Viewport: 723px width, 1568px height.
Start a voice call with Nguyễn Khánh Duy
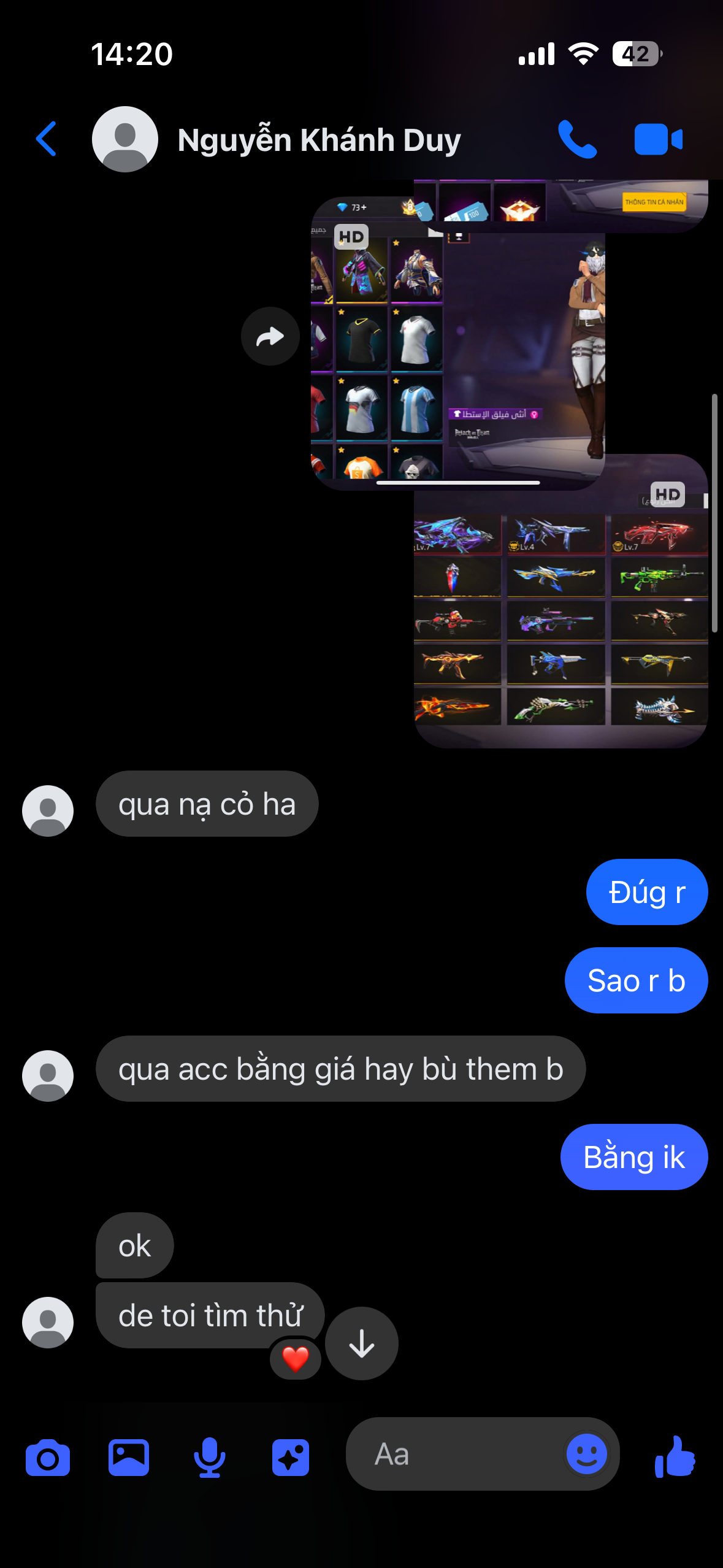(577, 139)
